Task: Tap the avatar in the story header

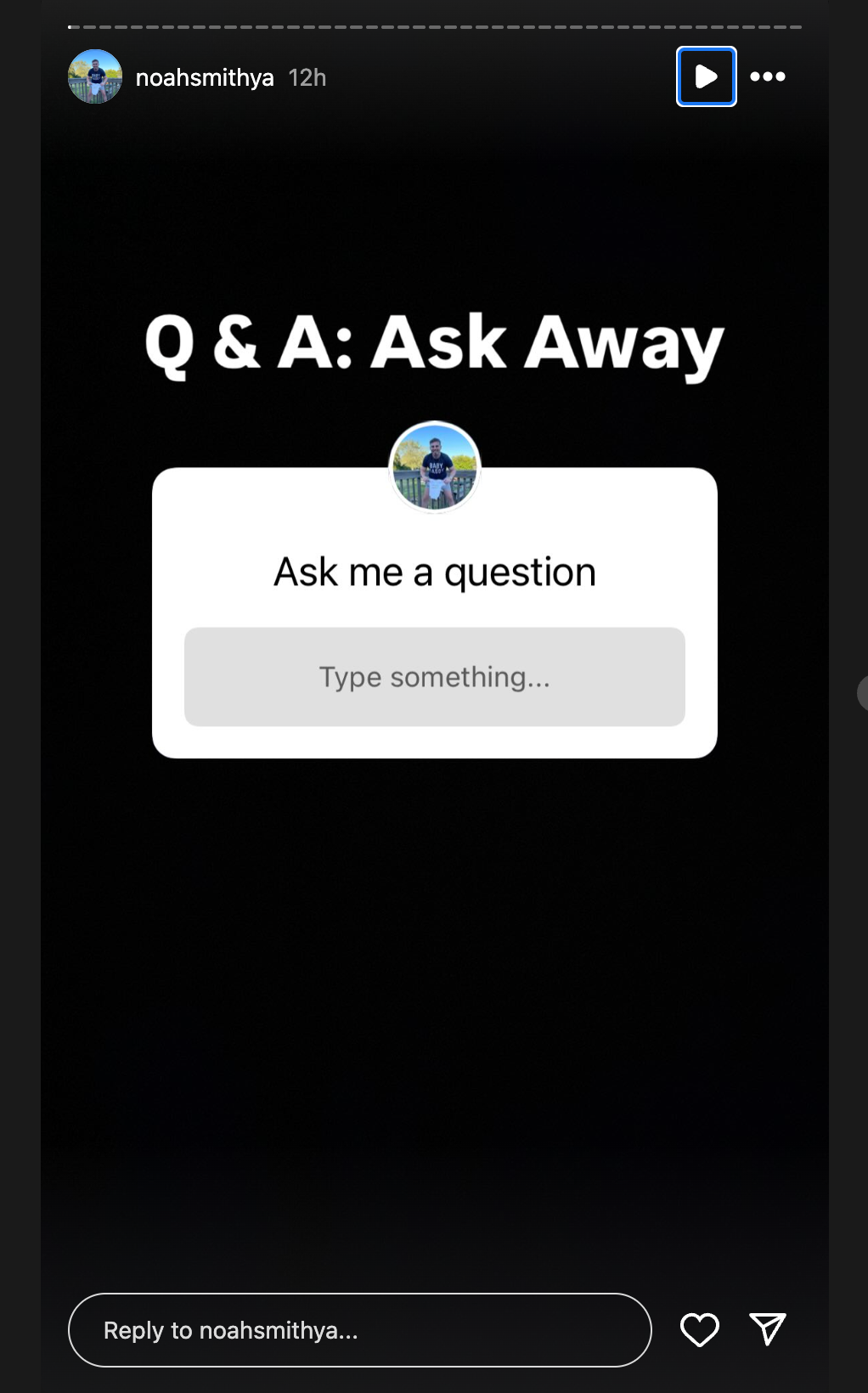Action: tap(95, 76)
